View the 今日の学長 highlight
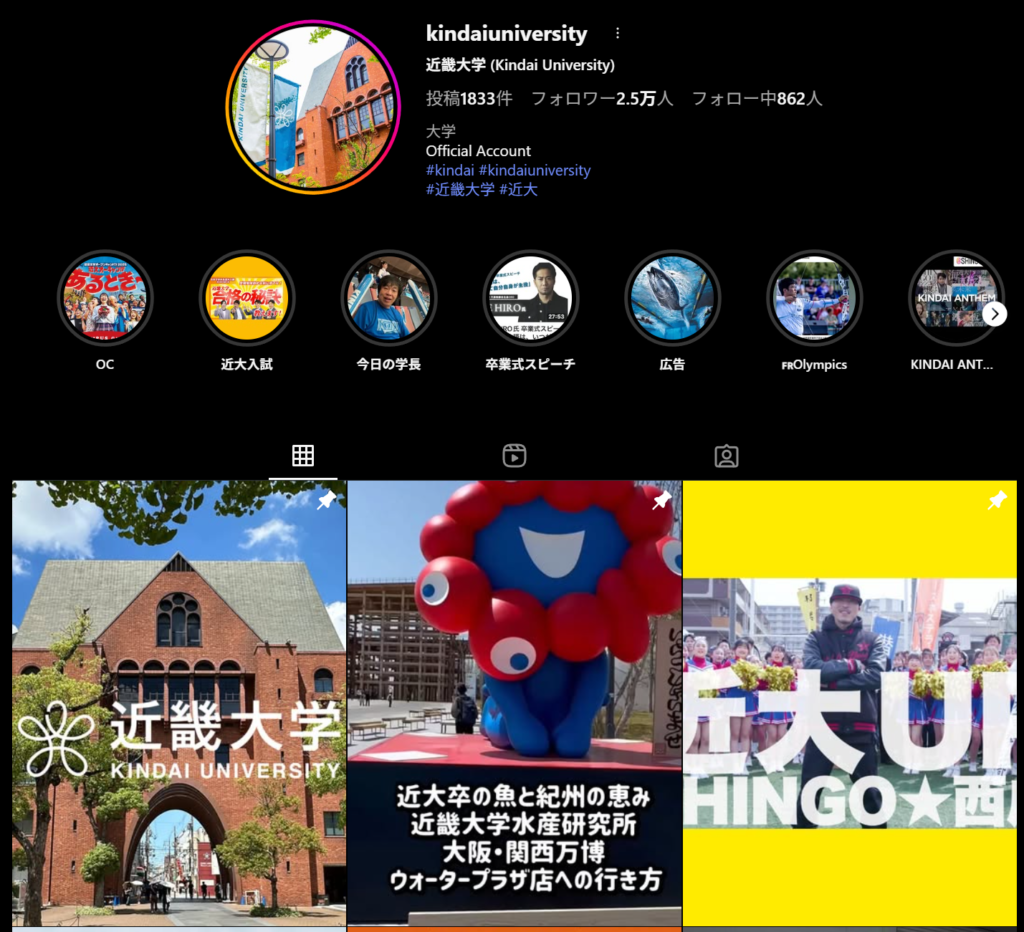This screenshot has width=1024, height=932. pos(389,298)
